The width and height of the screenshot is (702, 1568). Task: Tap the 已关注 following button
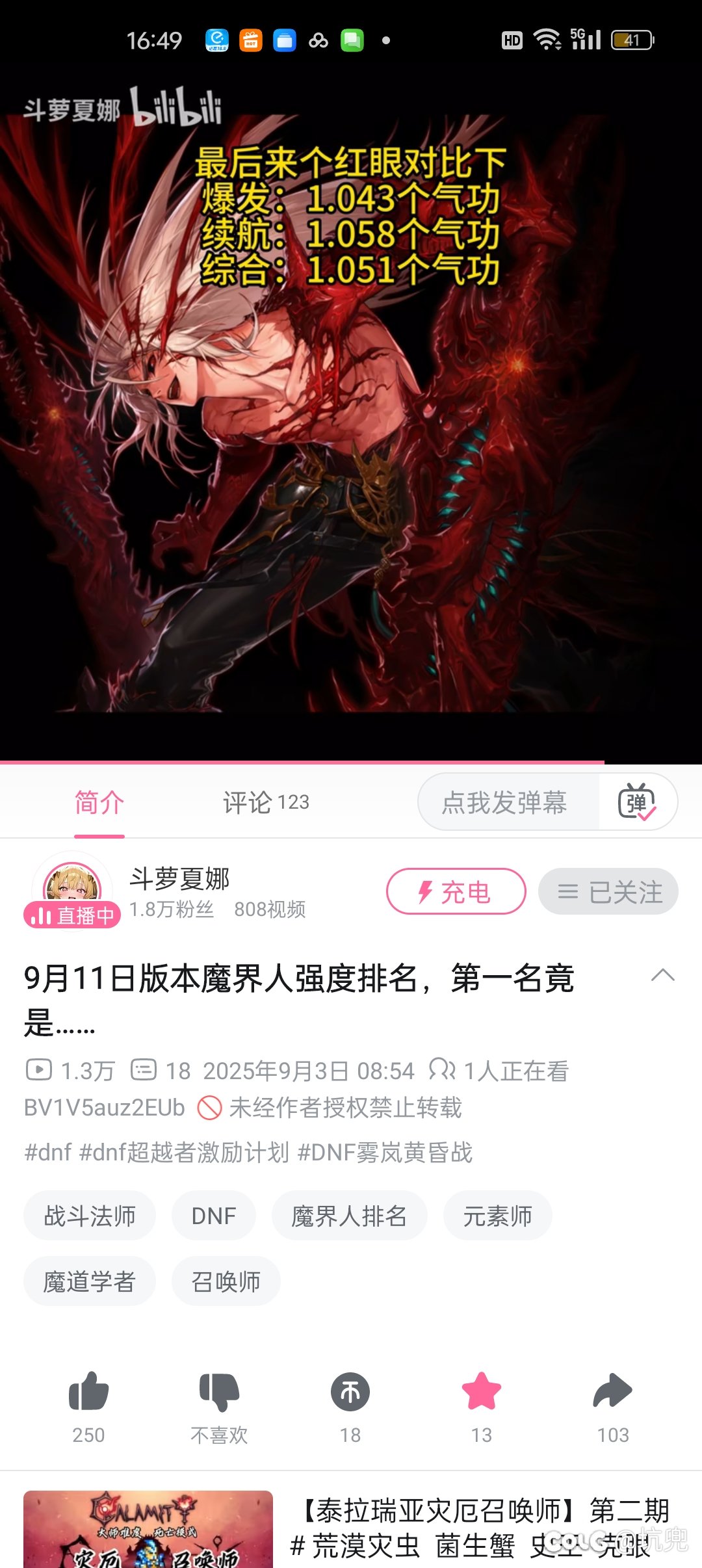(x=608, y=891)
